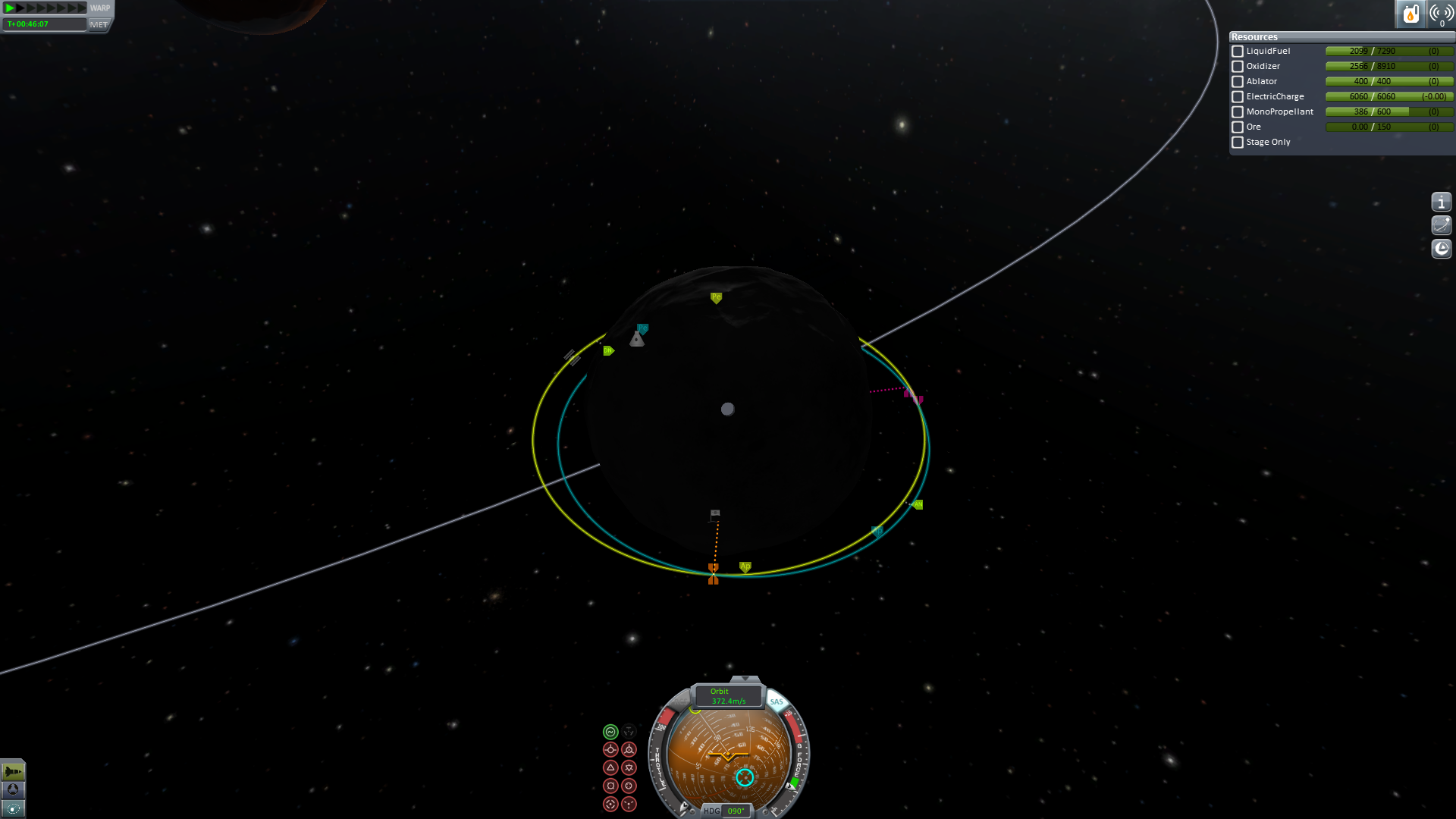1456x819 pixels.
Task: Tick the ElectricCharge checkbox
Action: [1238, 97]
